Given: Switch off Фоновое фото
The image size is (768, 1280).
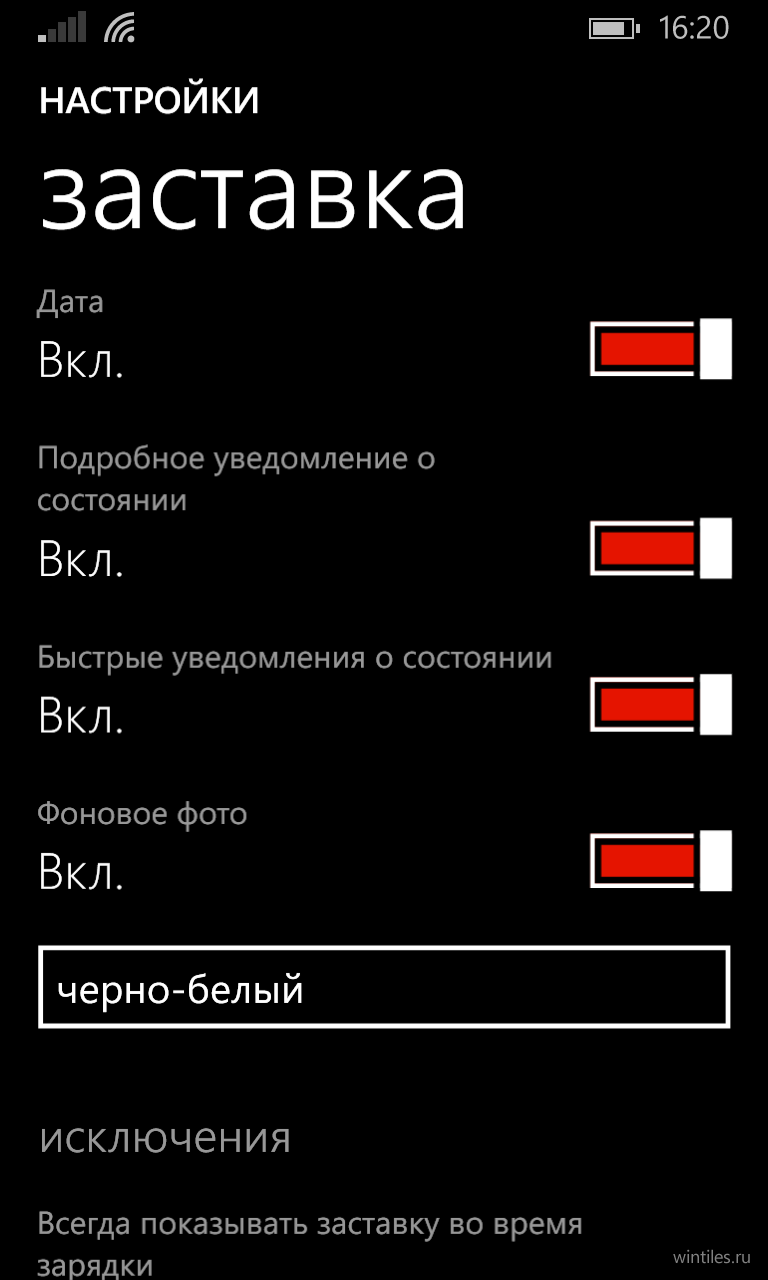Looking at the screenshot, I should pyautogui.click(x=661, y=860).
